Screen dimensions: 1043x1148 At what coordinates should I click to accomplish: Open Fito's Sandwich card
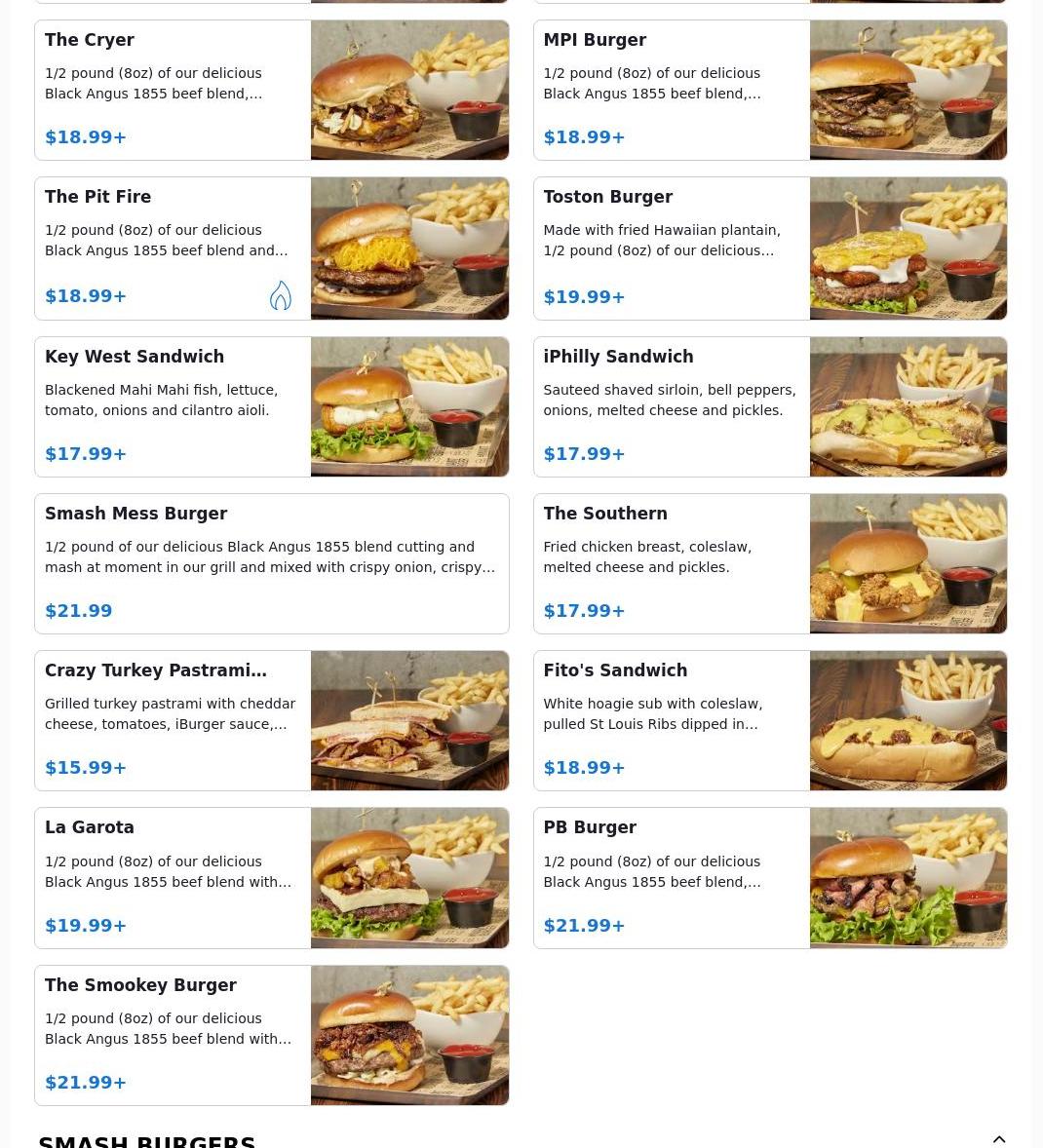pos(770,720)
